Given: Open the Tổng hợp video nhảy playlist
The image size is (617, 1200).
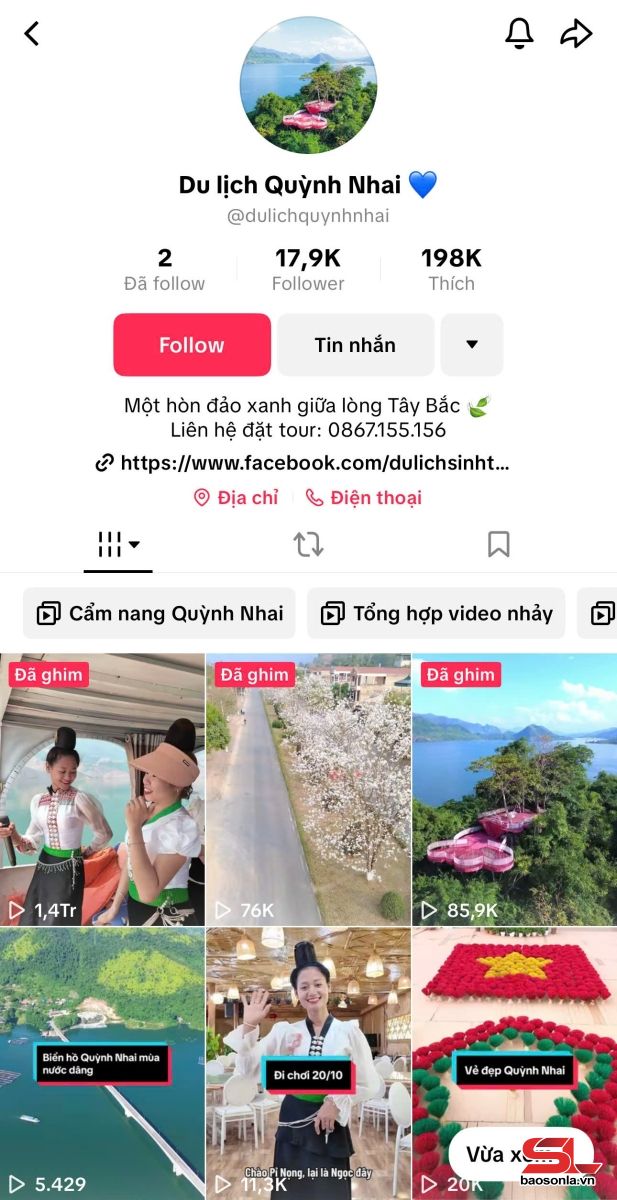Looking at the screenshot, I should (x=436, y=613).
